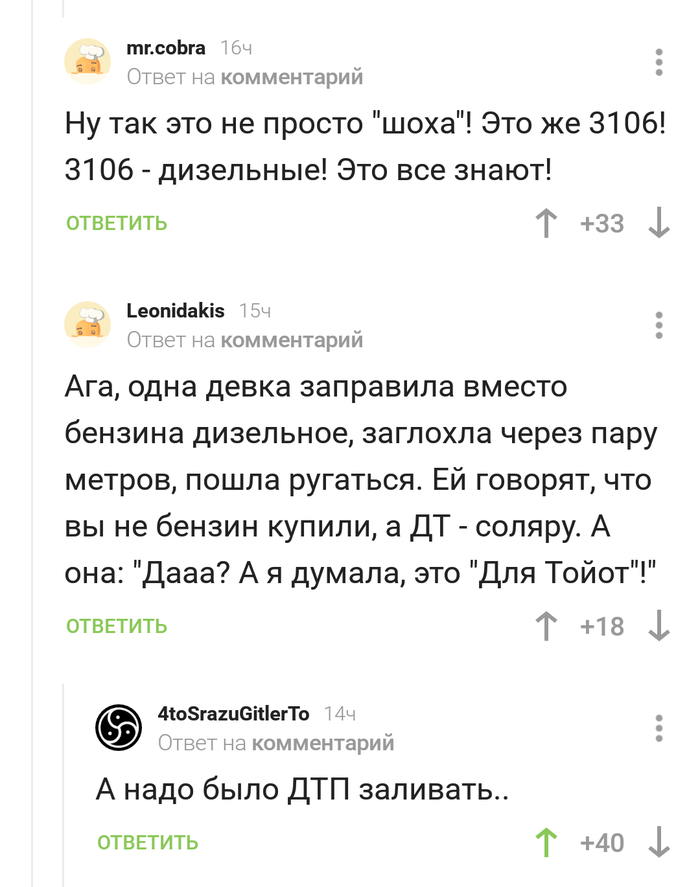Reply to mr.cobra's comment
This screenshot has height=887, width=700.
116,223
